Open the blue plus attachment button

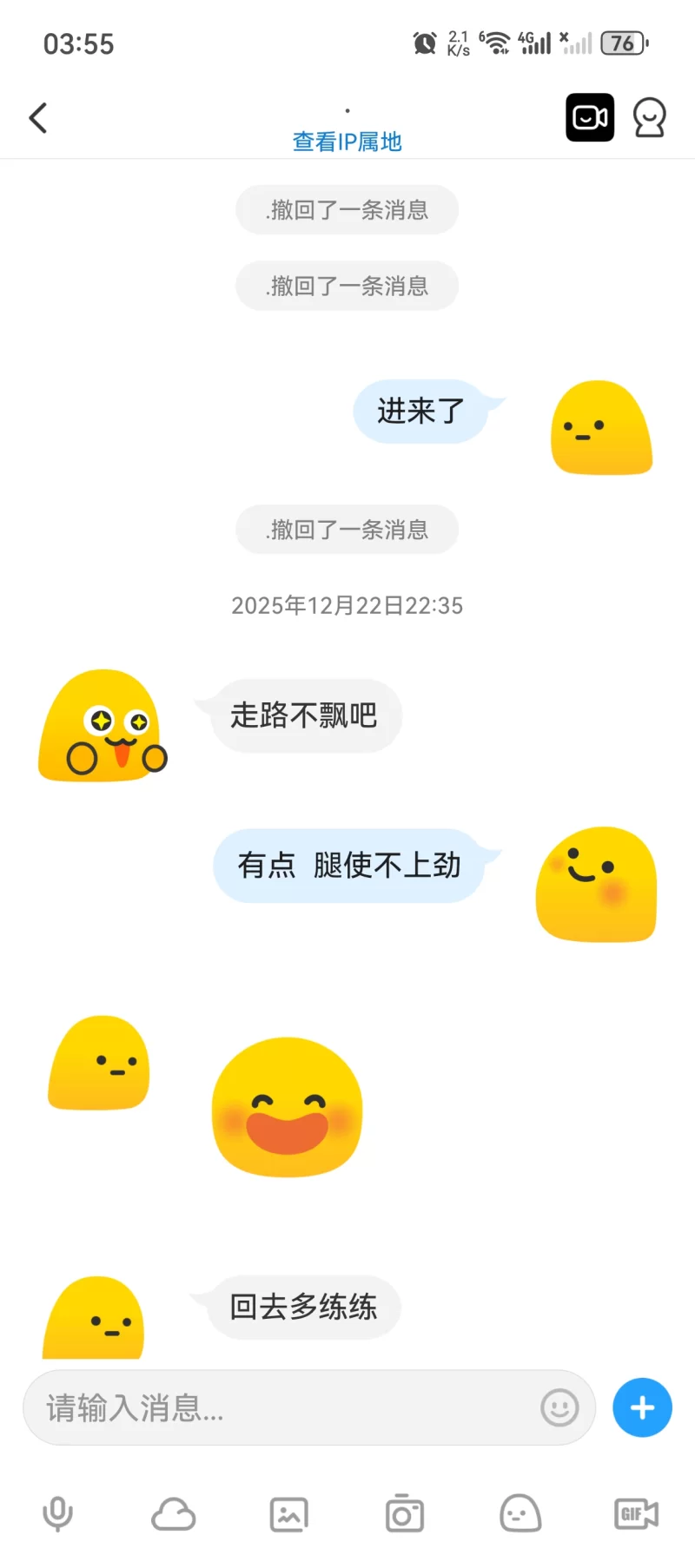coord(642,1407)
